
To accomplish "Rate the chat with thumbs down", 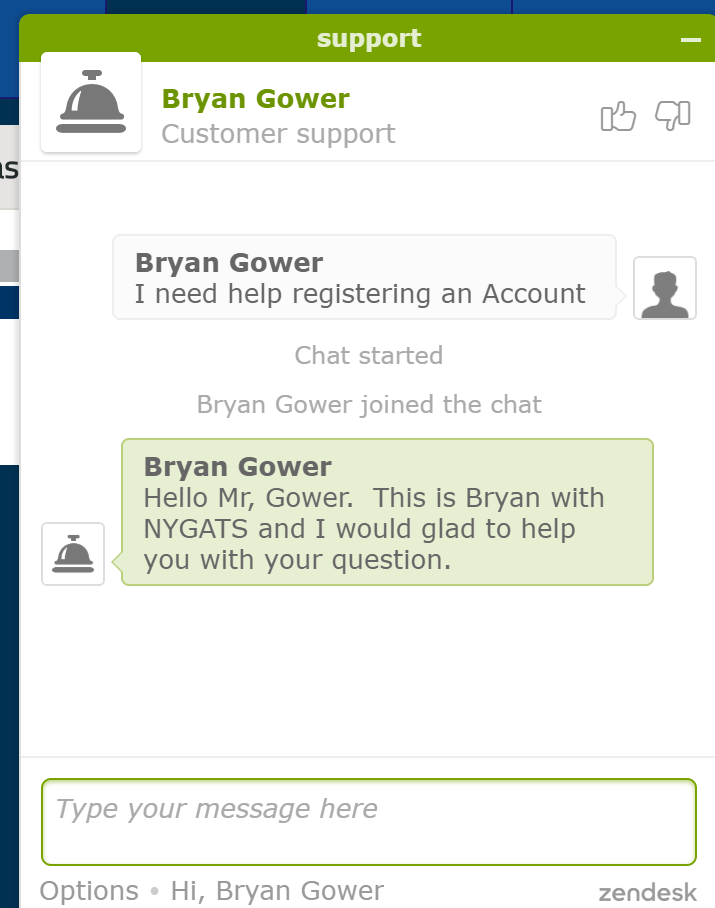I will click(673, 116).
